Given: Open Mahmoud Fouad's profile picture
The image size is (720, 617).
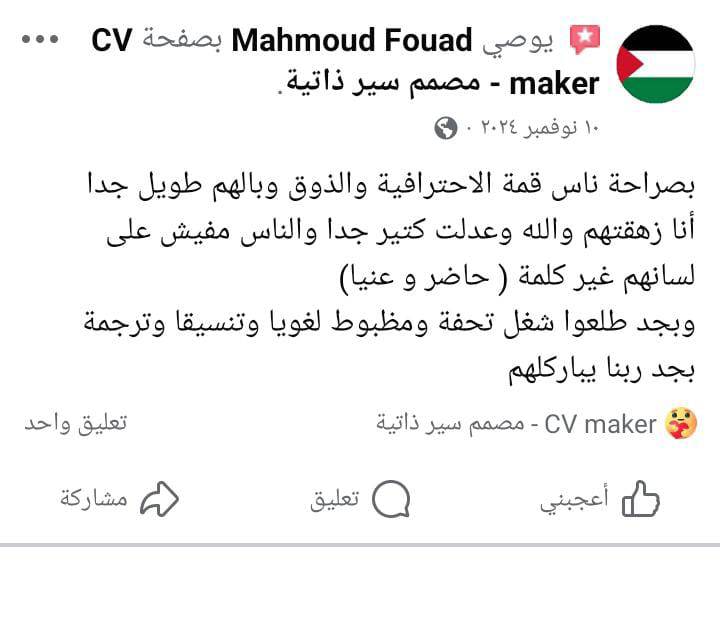Looking at the screenshot, I should coord(656,64).
